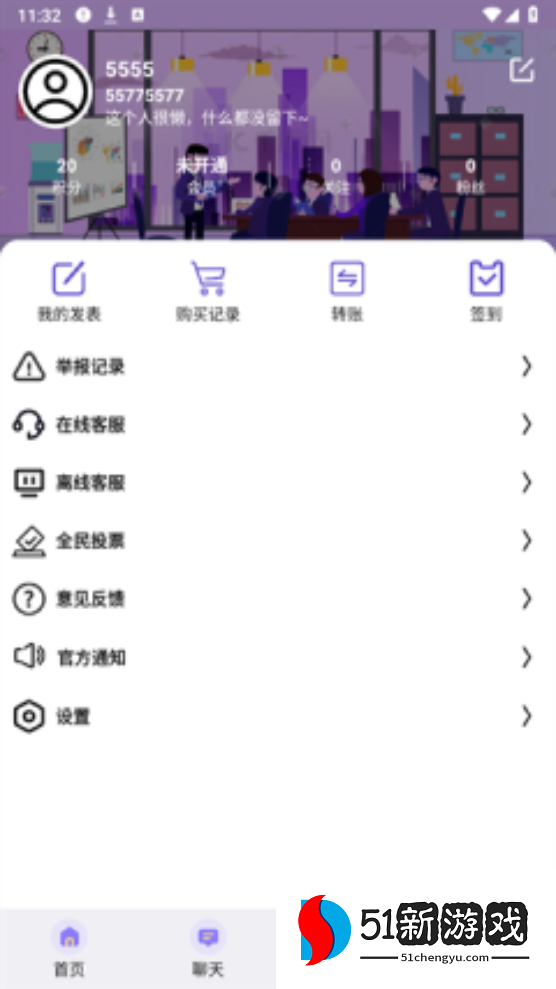The image size is (556, 989).
Task: Tap 签到 to check in
Action: tap(486, 291)
